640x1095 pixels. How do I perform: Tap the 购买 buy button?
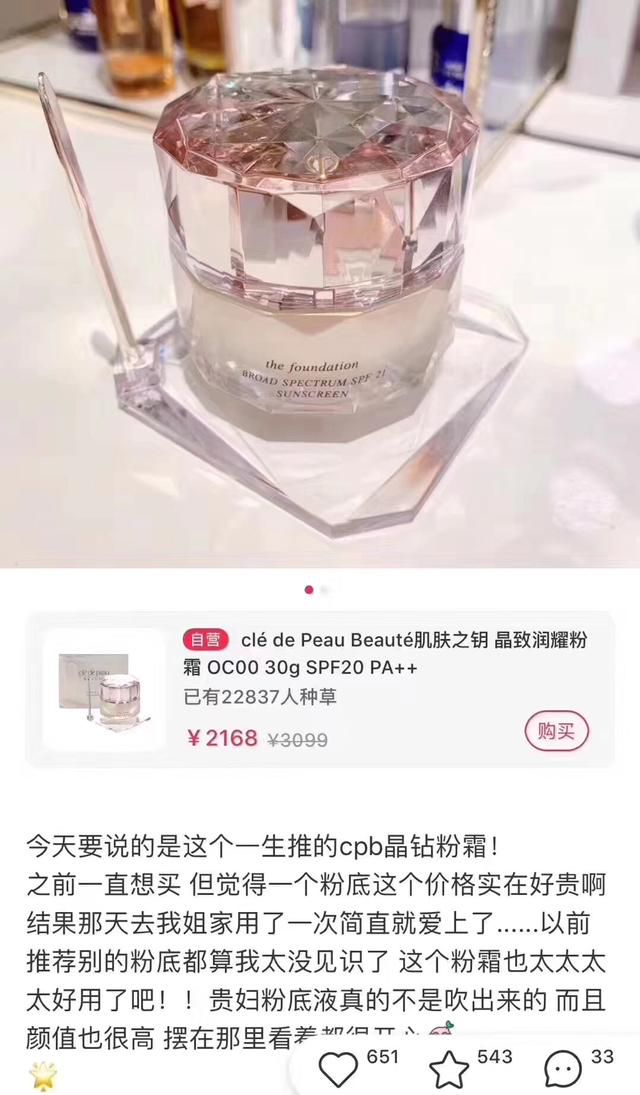556,732
